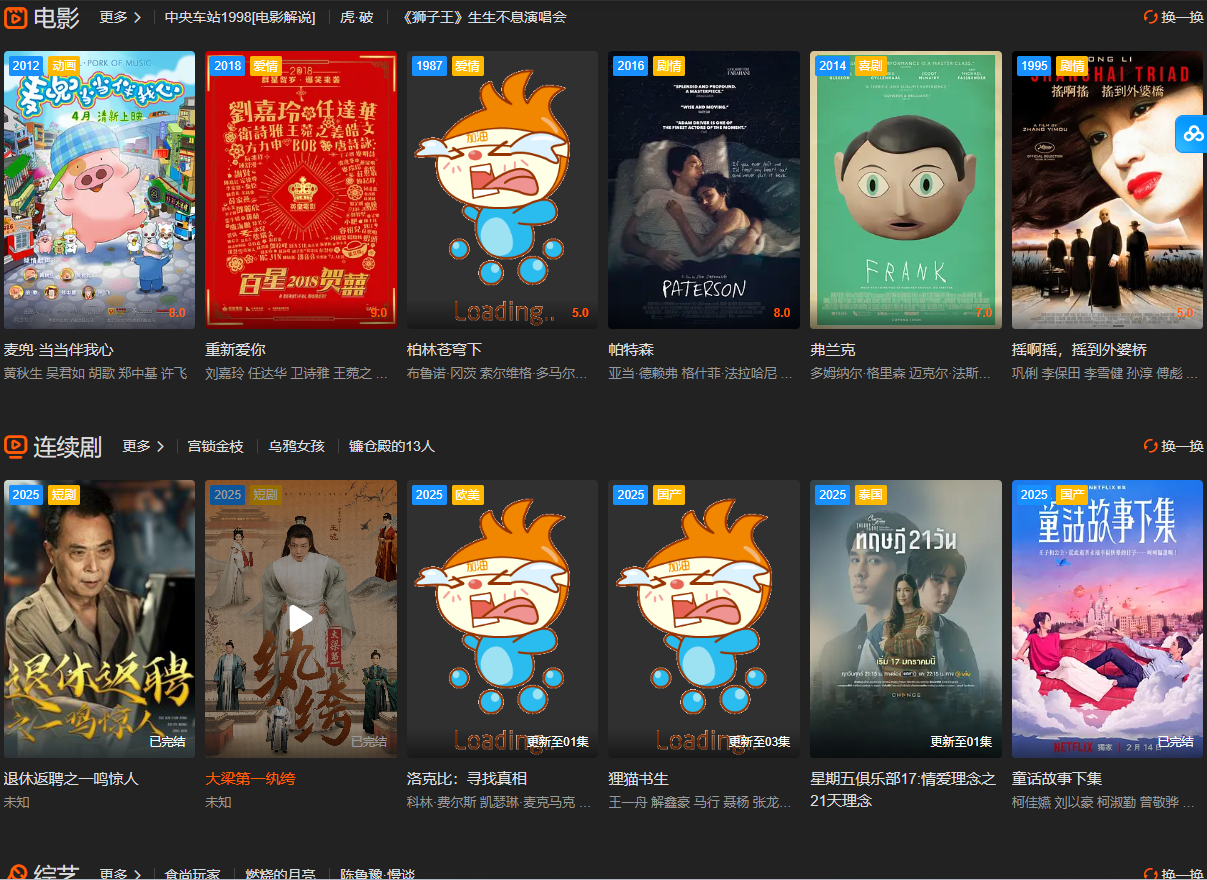
Task: Tap the floating cloud icon at right edge
Action: [x=1192, y=134]
